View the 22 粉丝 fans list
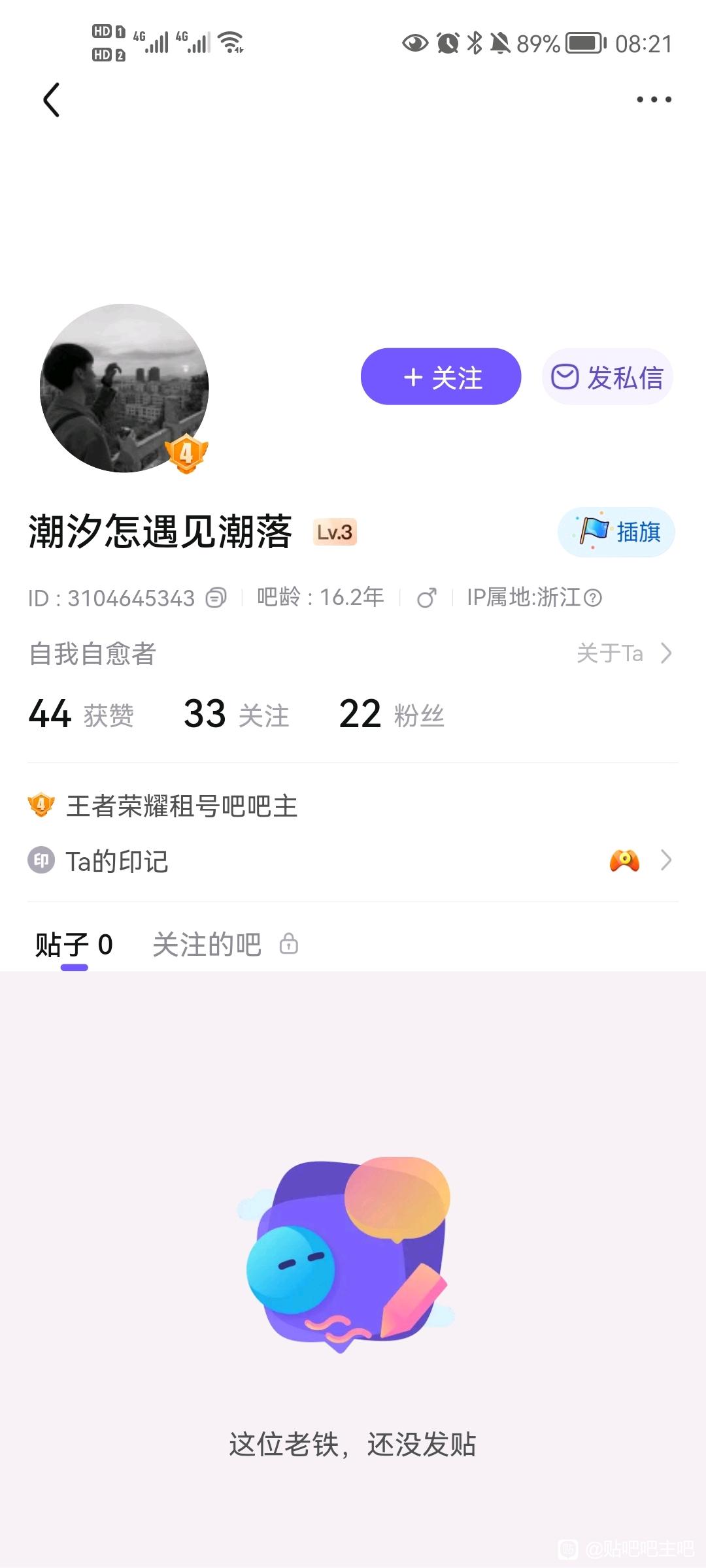 point(391,714)
